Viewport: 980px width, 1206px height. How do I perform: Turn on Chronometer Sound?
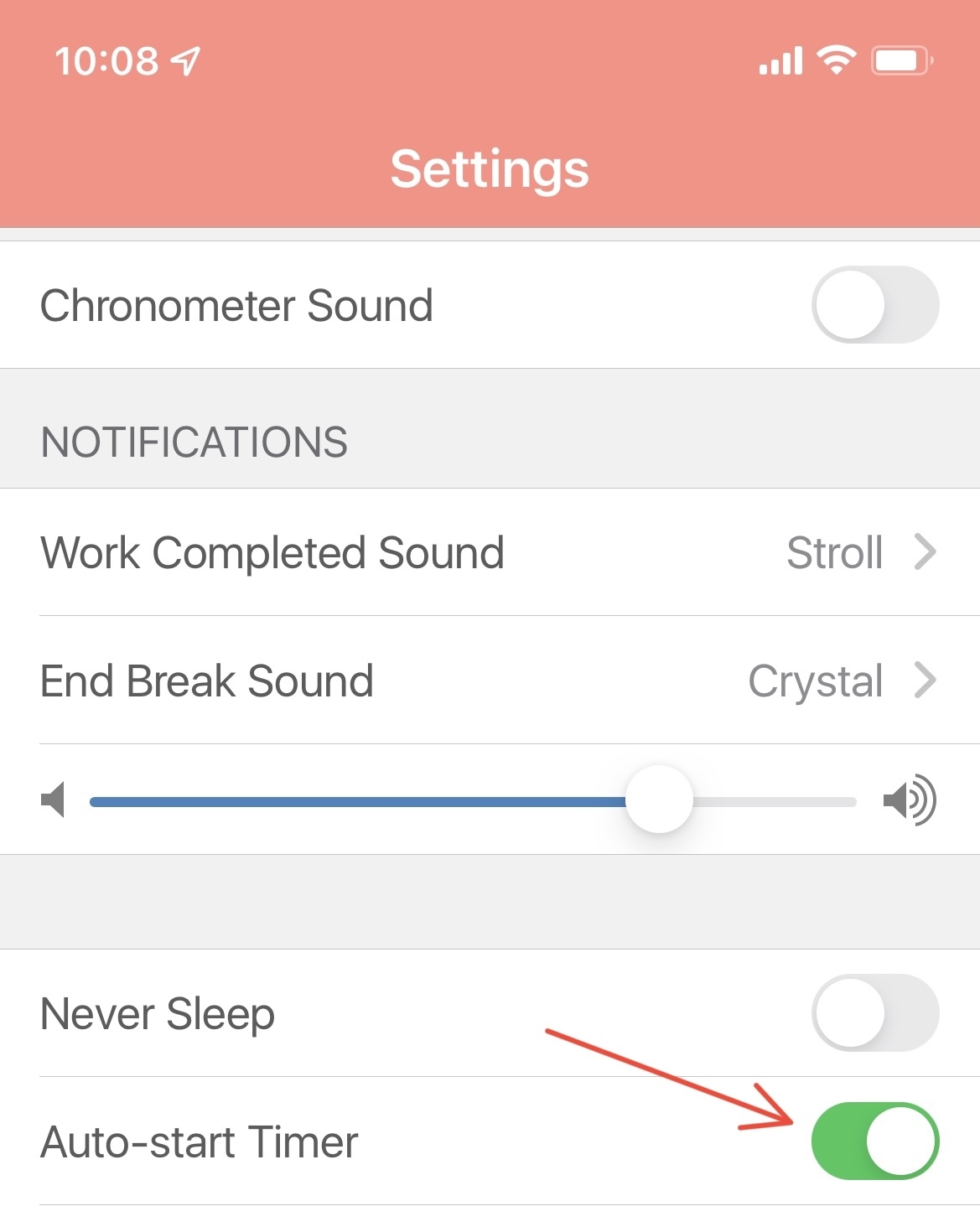(874, 305)
